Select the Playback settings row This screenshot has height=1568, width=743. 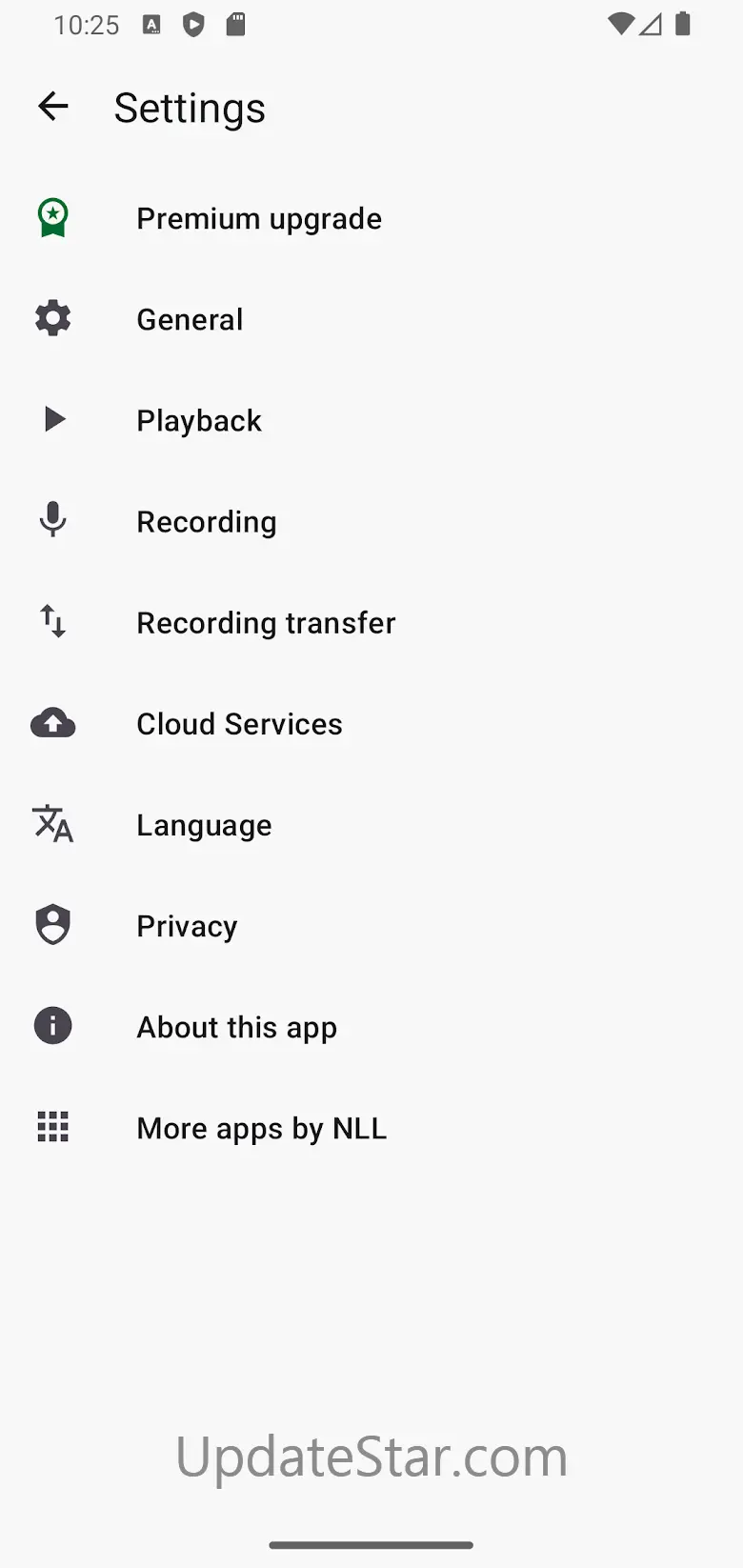coord(199,421)
